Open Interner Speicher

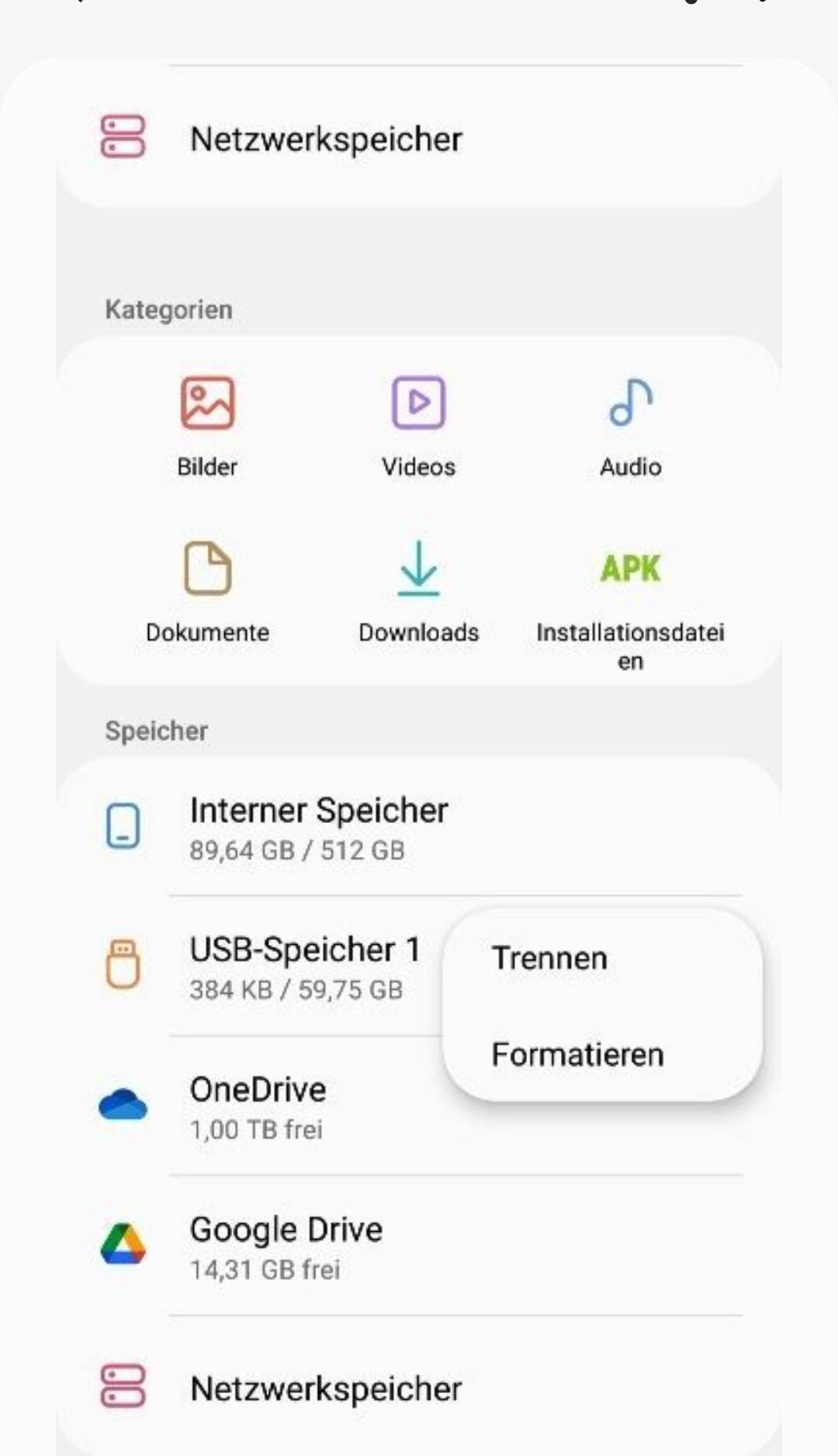point(318,828)
